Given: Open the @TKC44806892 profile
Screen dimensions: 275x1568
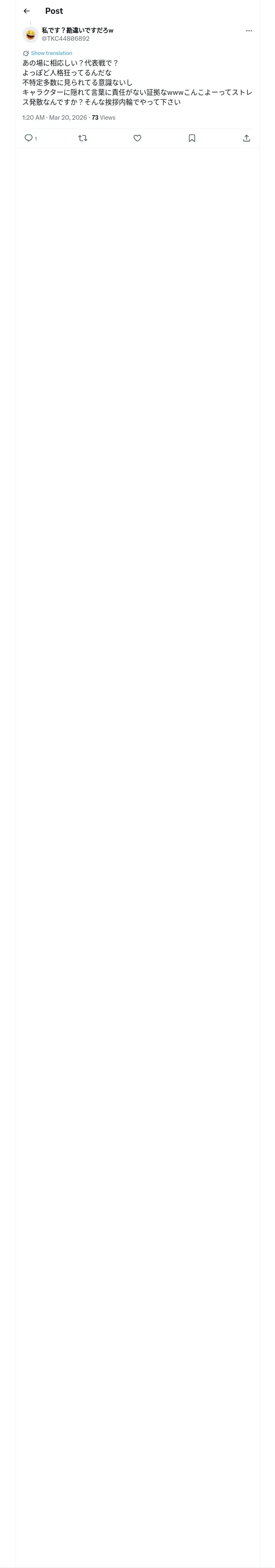Looking at the screenshot, I should pyautogui.click(x=65, y=38).
